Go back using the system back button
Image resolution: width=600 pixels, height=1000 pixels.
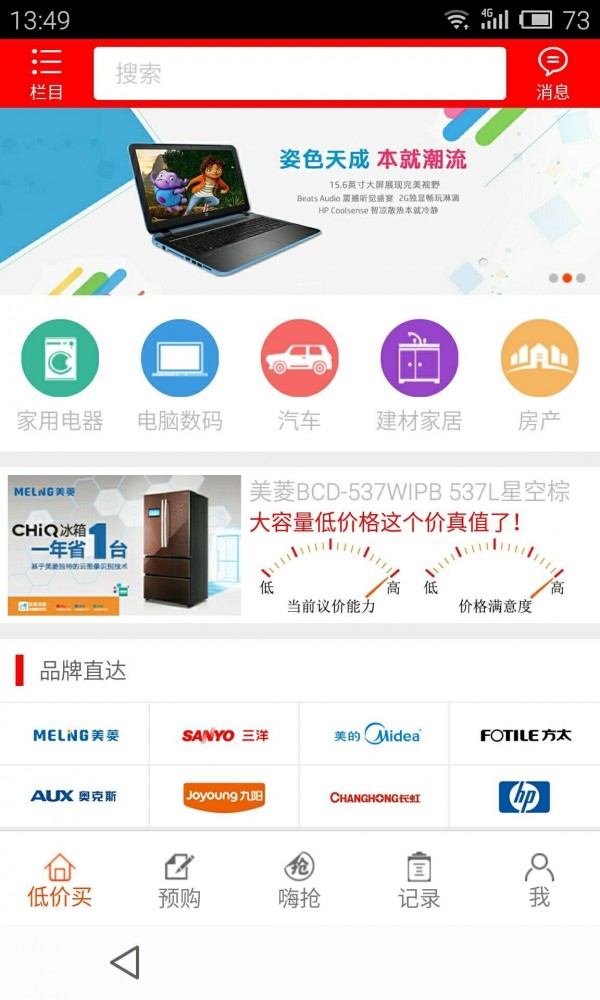pos(125,963)
